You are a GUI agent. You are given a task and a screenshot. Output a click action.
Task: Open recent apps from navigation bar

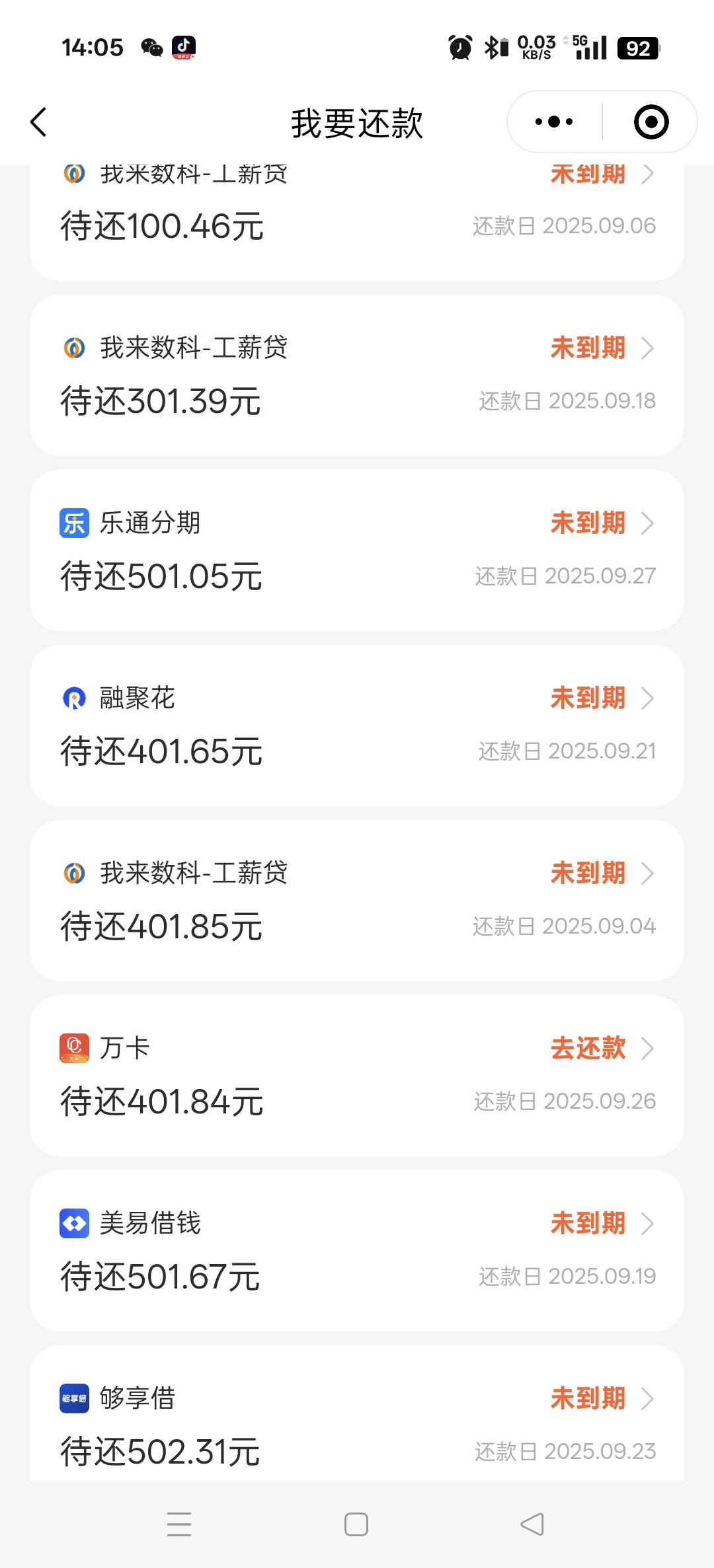coord(179,1524)
